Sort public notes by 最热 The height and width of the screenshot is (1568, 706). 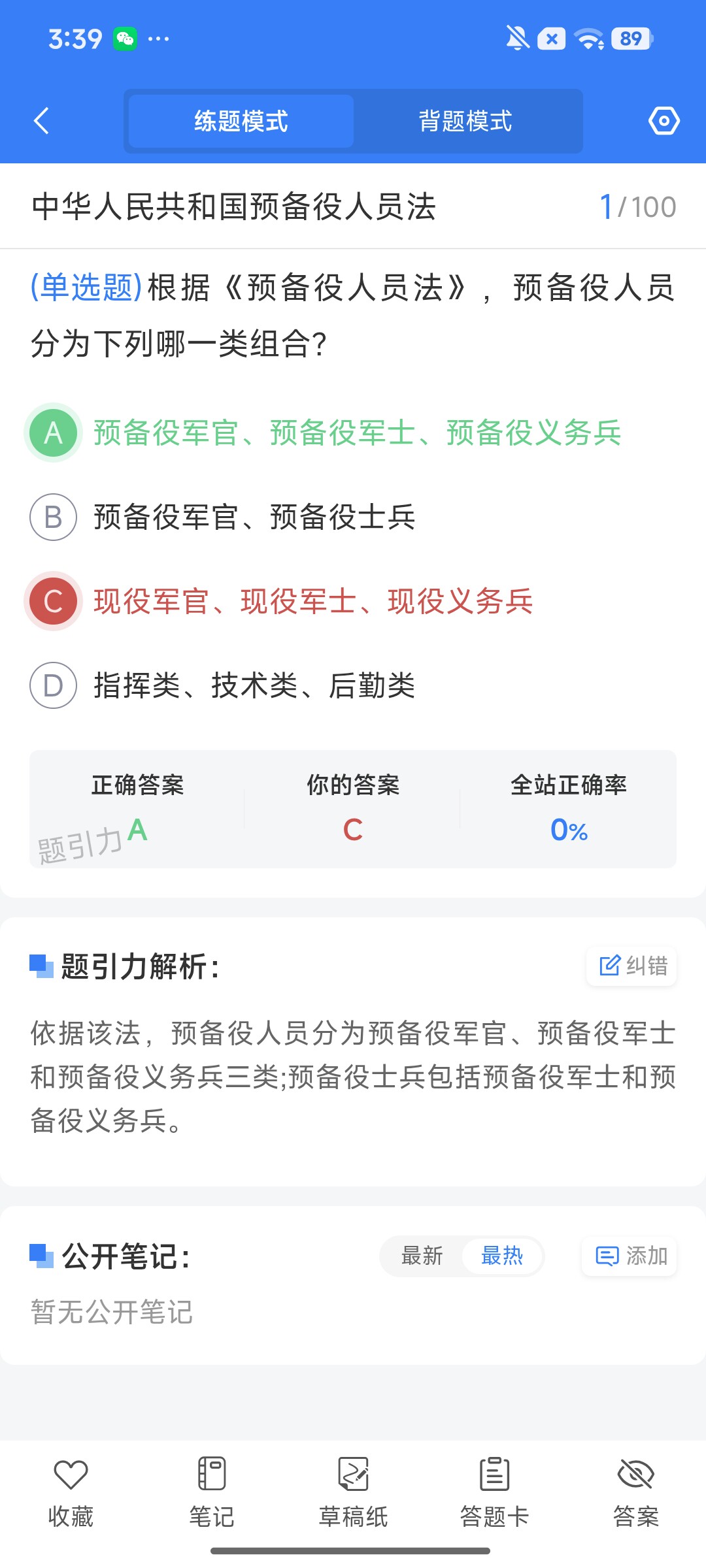pyautogui.click(x=502, y=1256)
